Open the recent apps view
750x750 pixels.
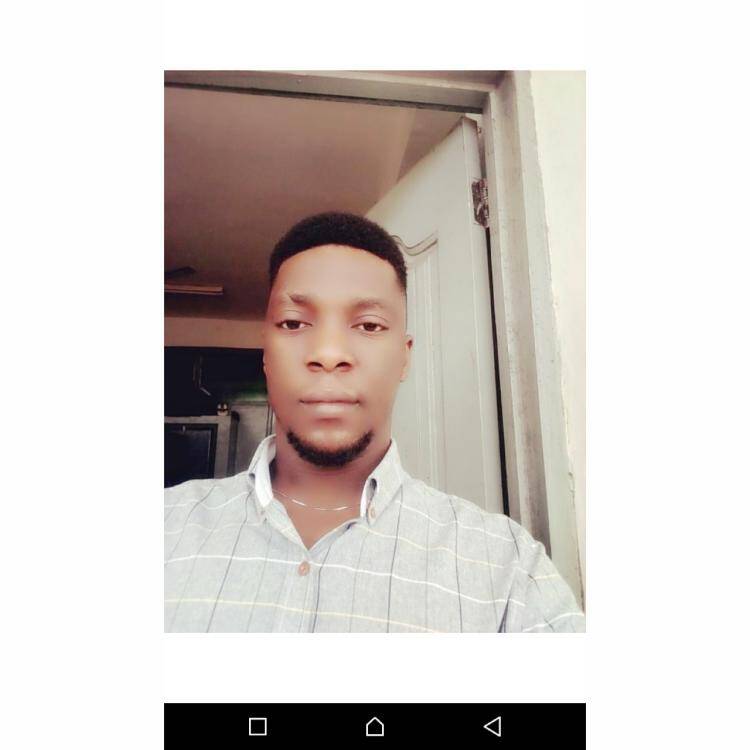[258, 727]
